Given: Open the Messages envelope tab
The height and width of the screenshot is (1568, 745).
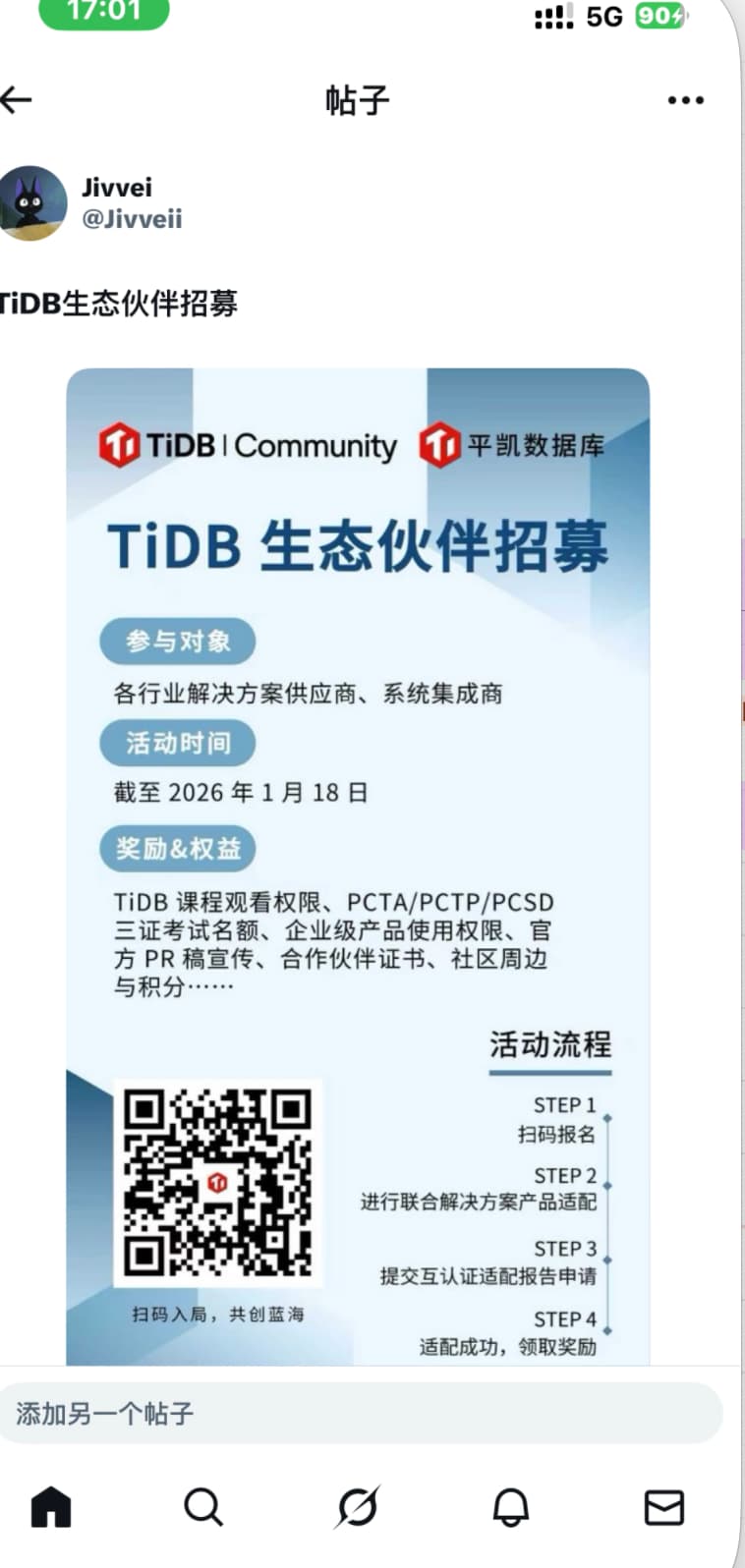Looking at the screenshot, I should point(663,1506).
